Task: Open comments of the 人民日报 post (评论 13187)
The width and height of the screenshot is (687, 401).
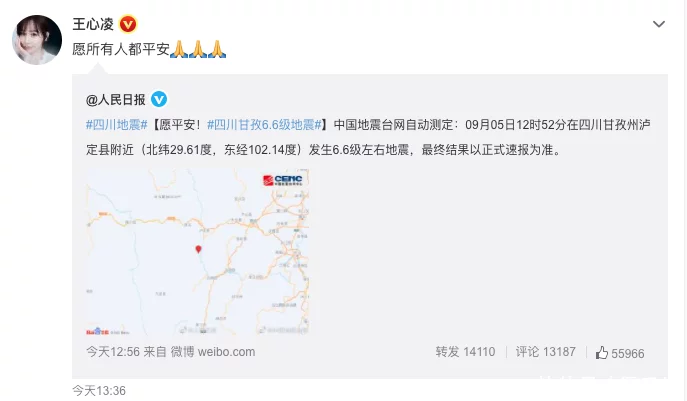Action: point(545,352)
